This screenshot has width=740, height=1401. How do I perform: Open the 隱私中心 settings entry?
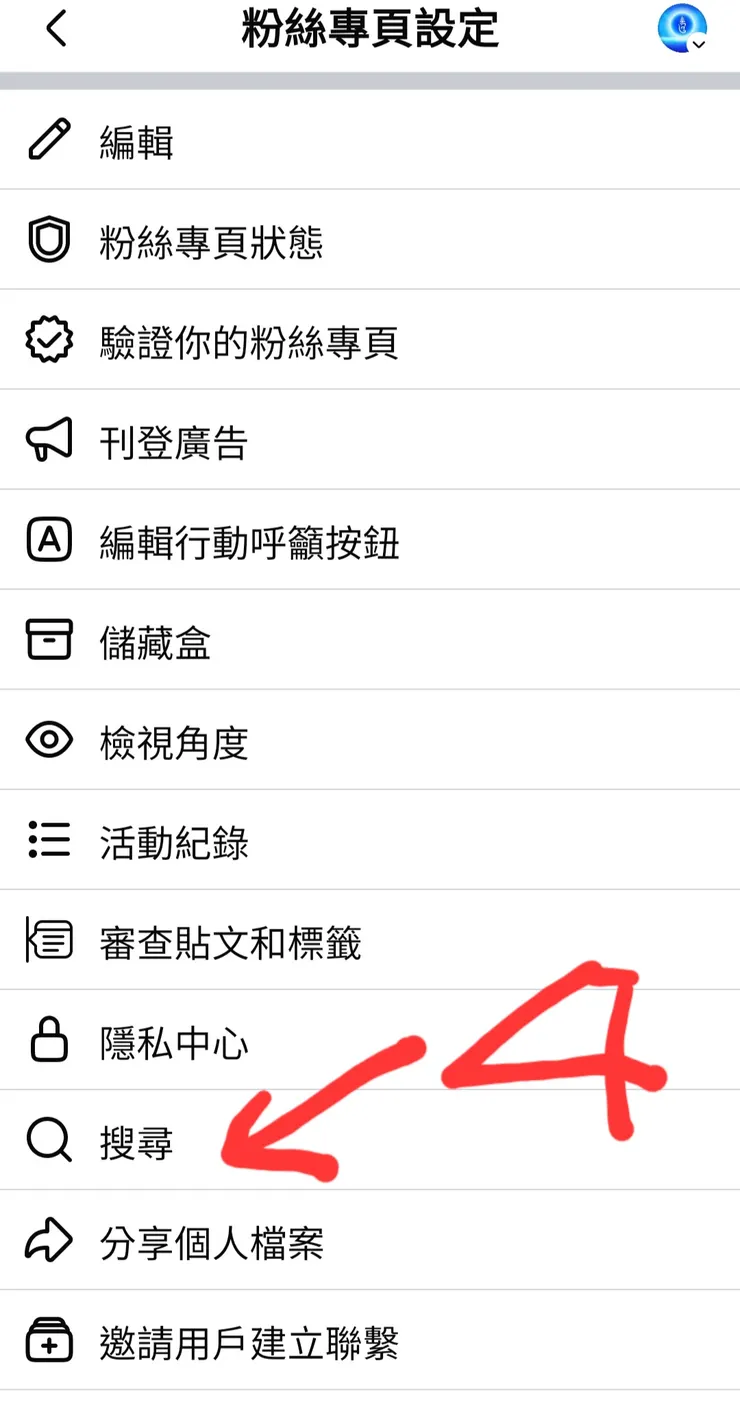[174, 1040]
